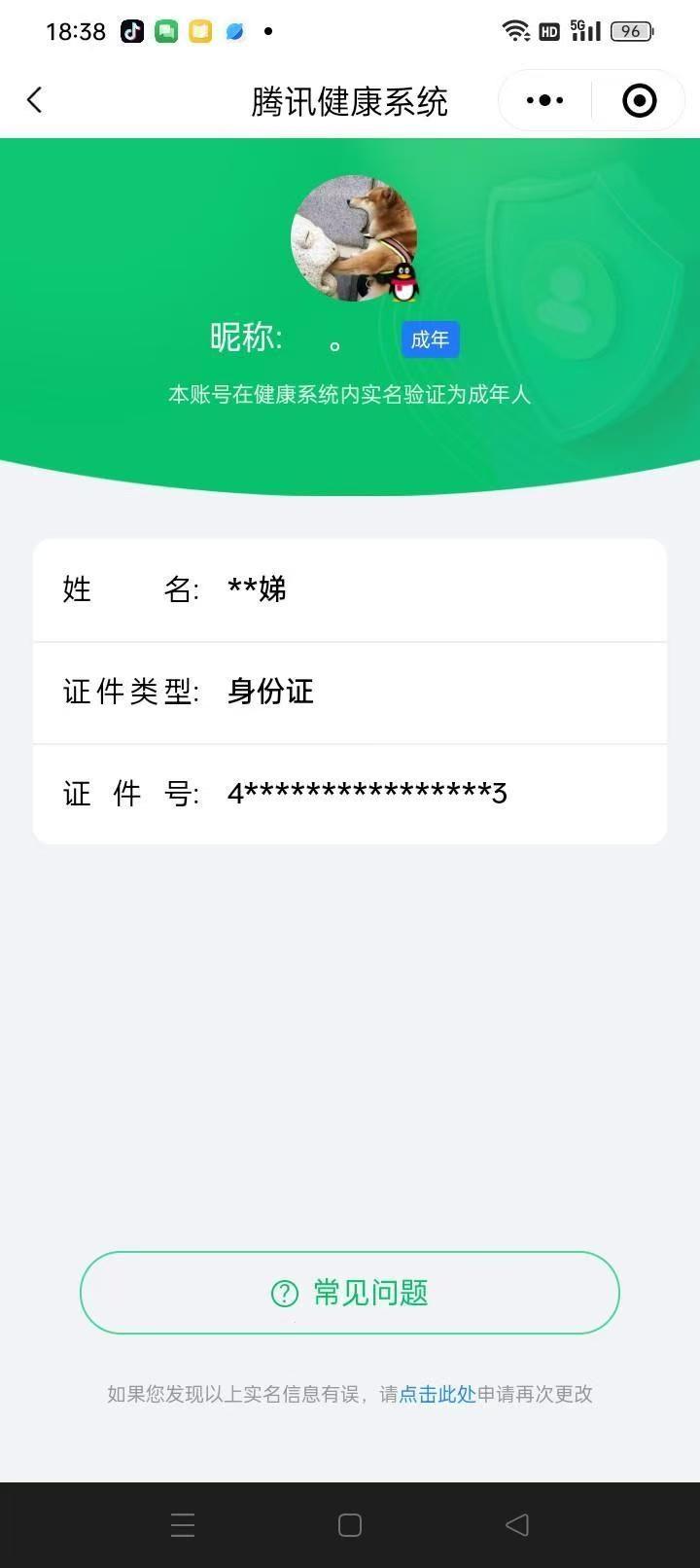Screen dimensions: 700x1568
Task: Select the masked ID number field
Action: point(367,794)
